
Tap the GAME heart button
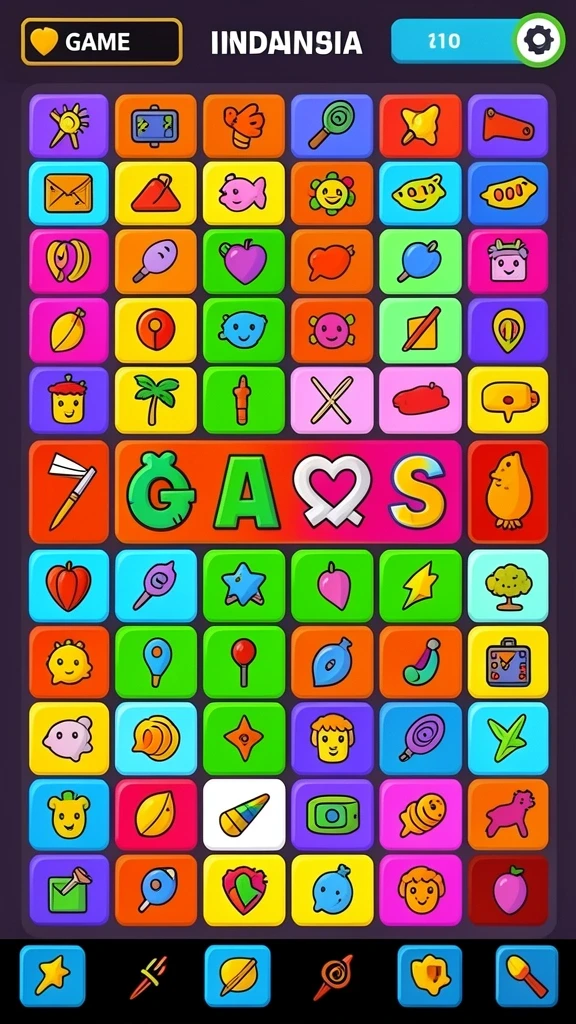click(101, 42)
